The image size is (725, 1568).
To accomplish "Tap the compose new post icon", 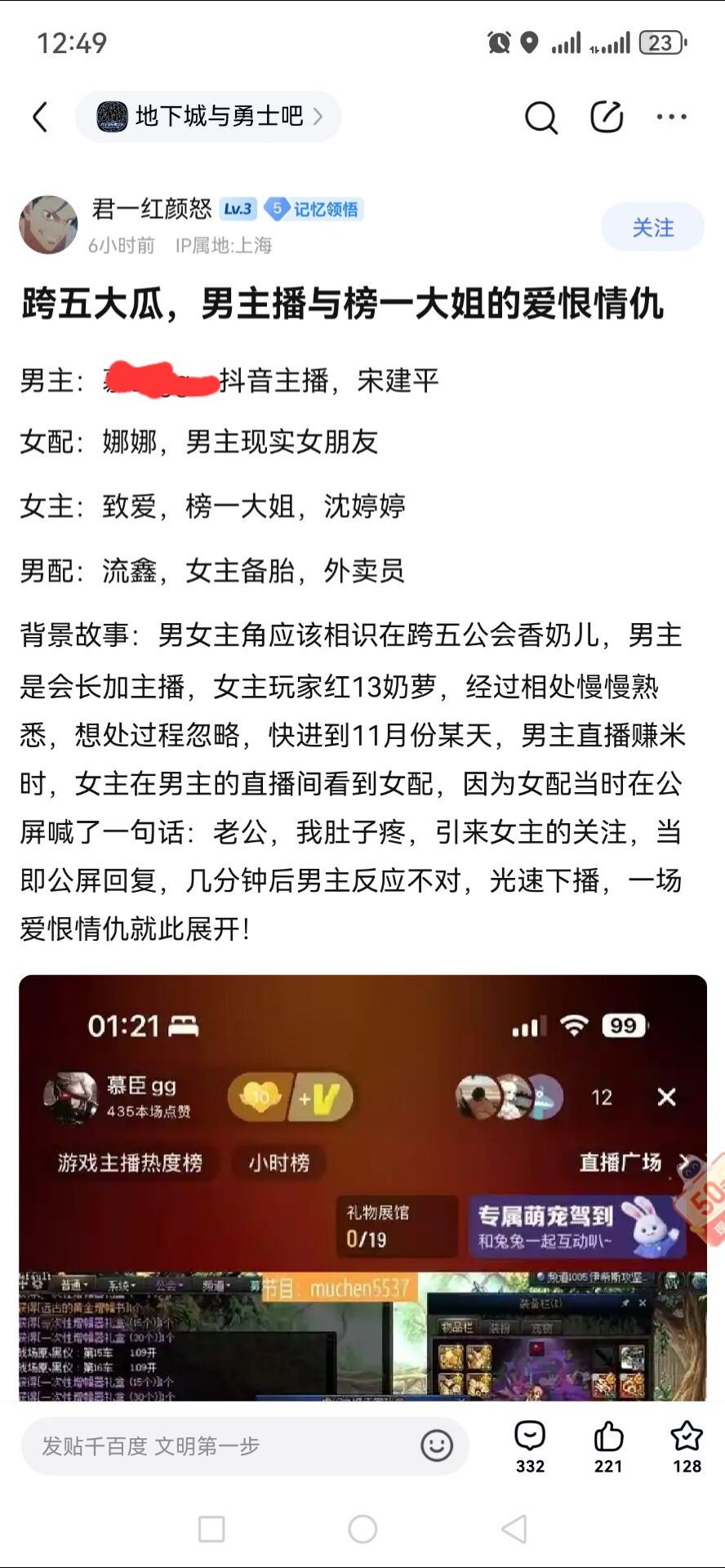I will tap(605, 117).
